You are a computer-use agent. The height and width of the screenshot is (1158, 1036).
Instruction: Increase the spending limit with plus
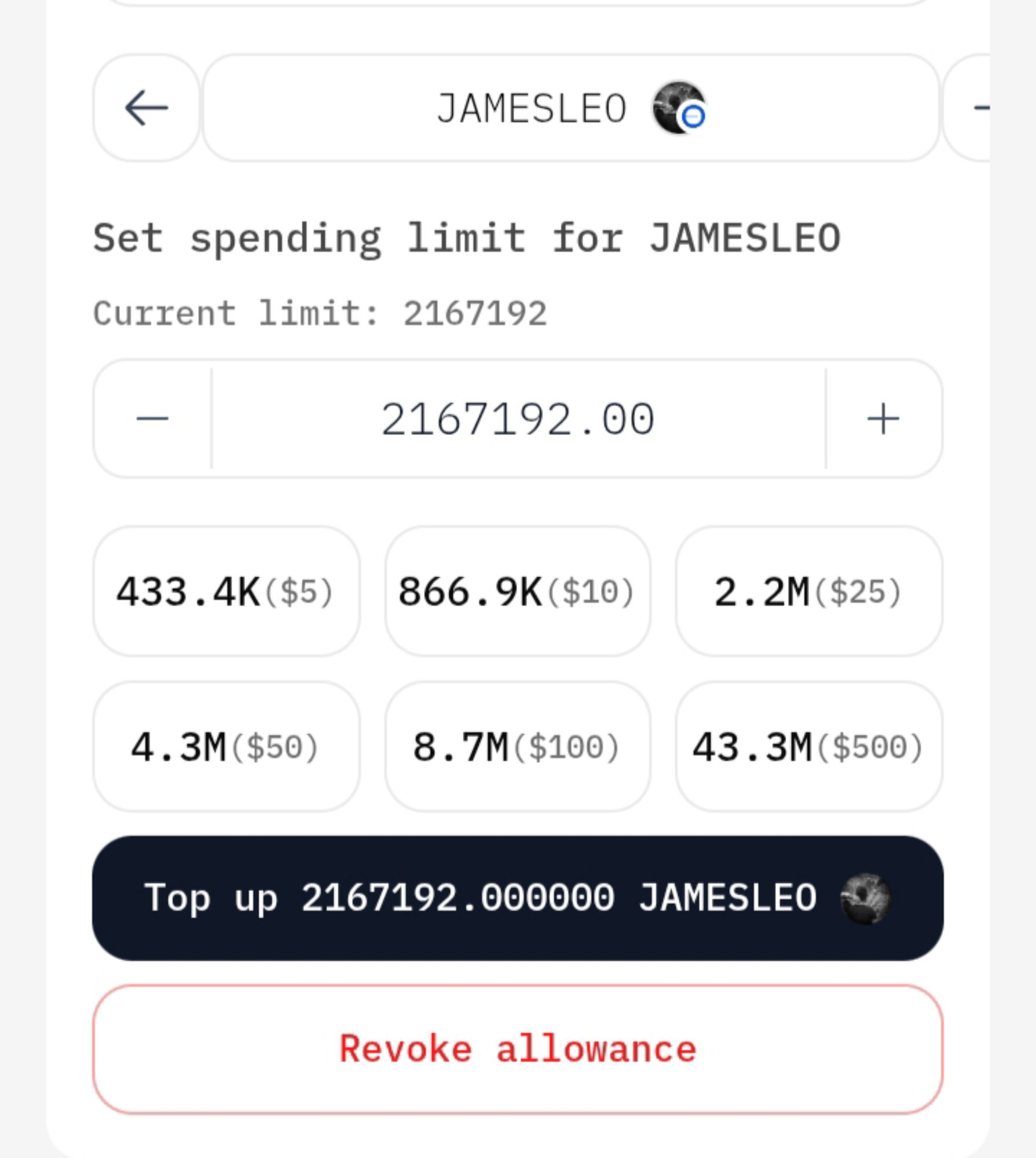pyautogui.click(x=883, y=419)
